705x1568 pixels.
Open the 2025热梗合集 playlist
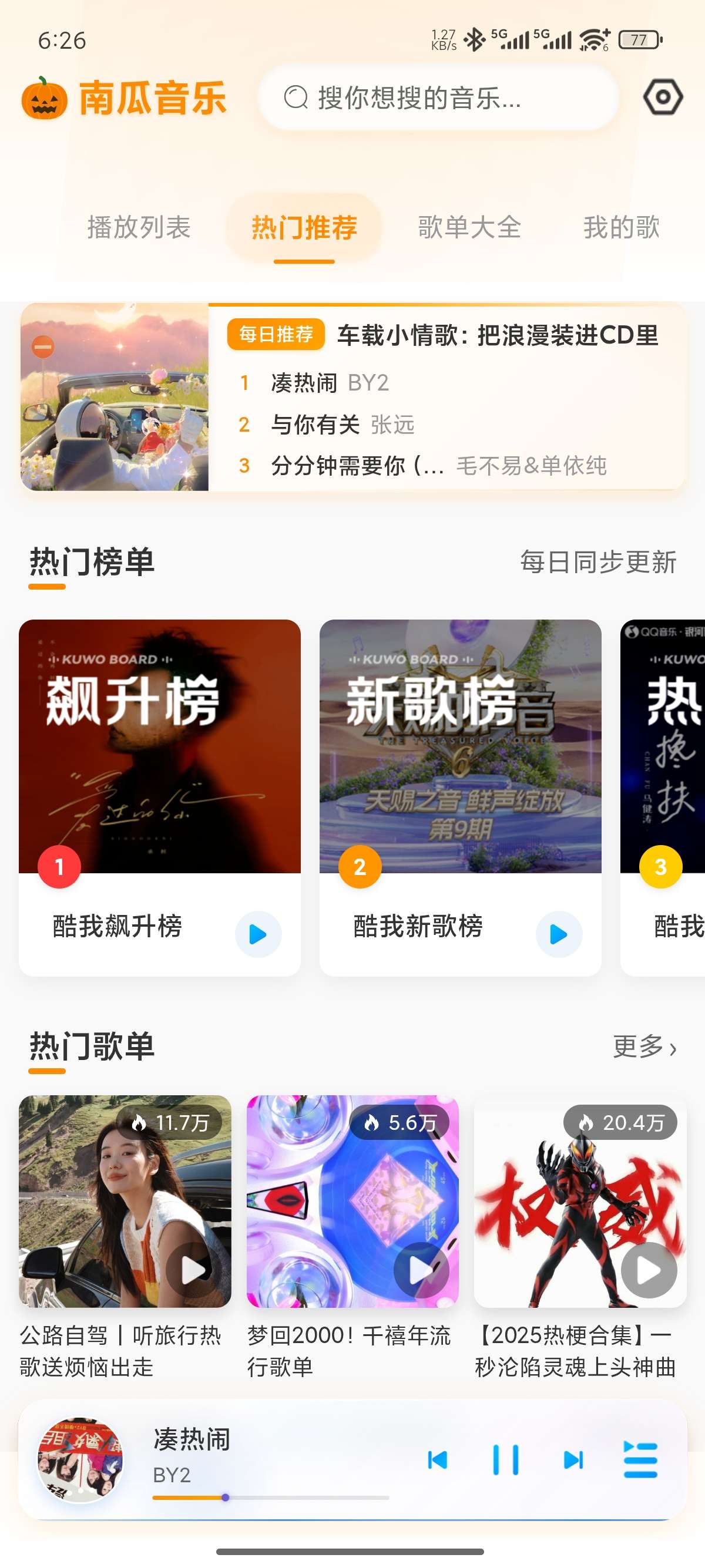pyautogui.click(x=580, y=1201)
